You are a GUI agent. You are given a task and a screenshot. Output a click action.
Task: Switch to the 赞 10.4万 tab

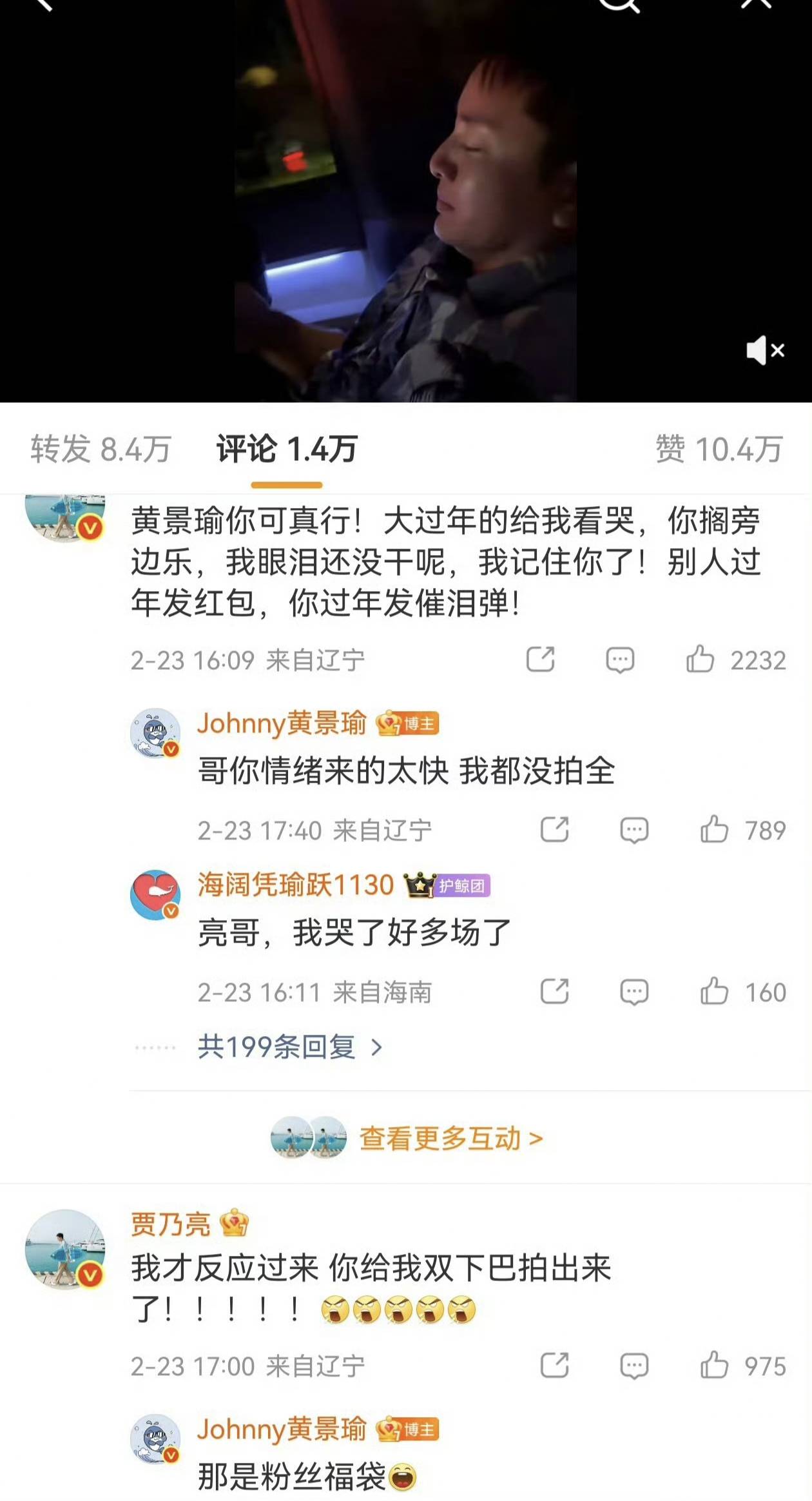click(x=719, y=449)
